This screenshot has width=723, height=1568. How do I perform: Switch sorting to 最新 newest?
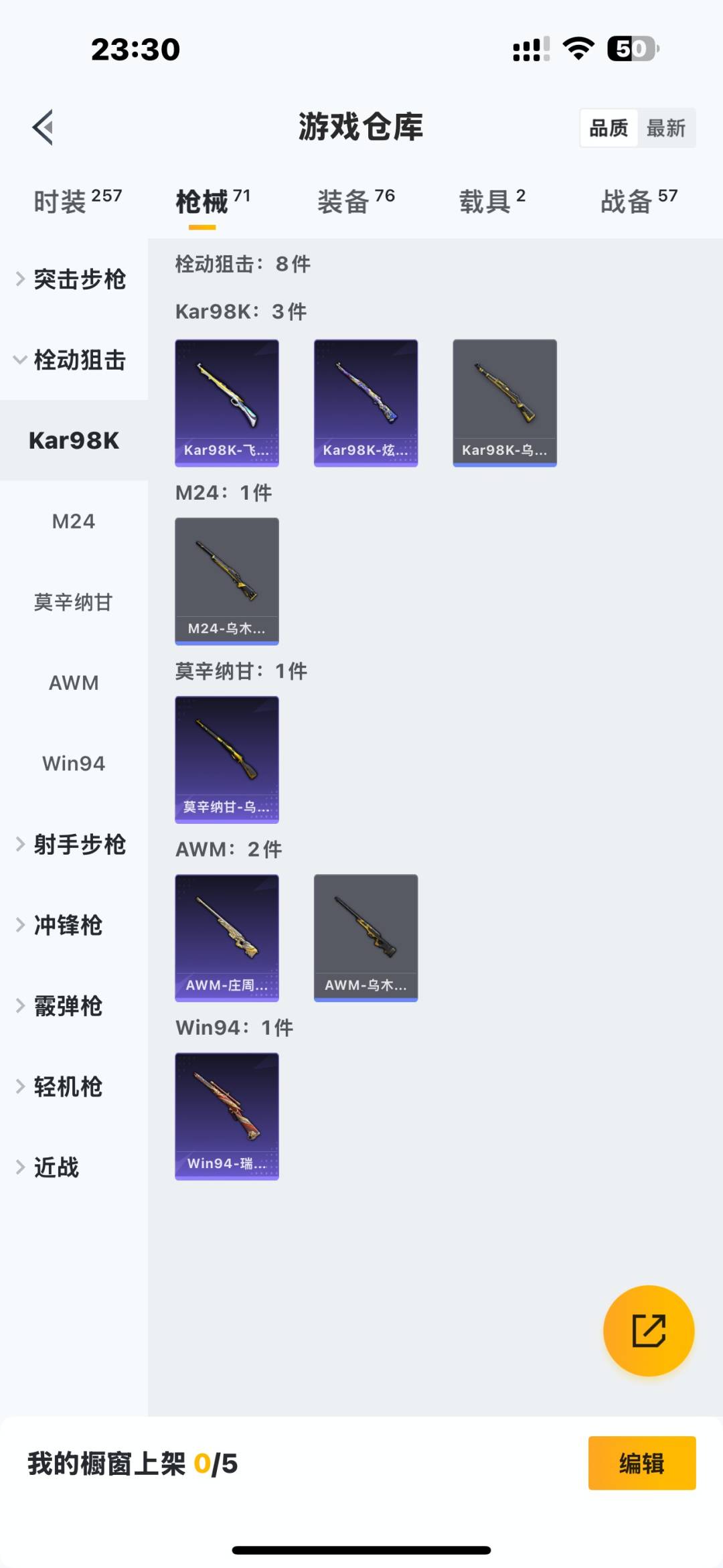(667, 127)
